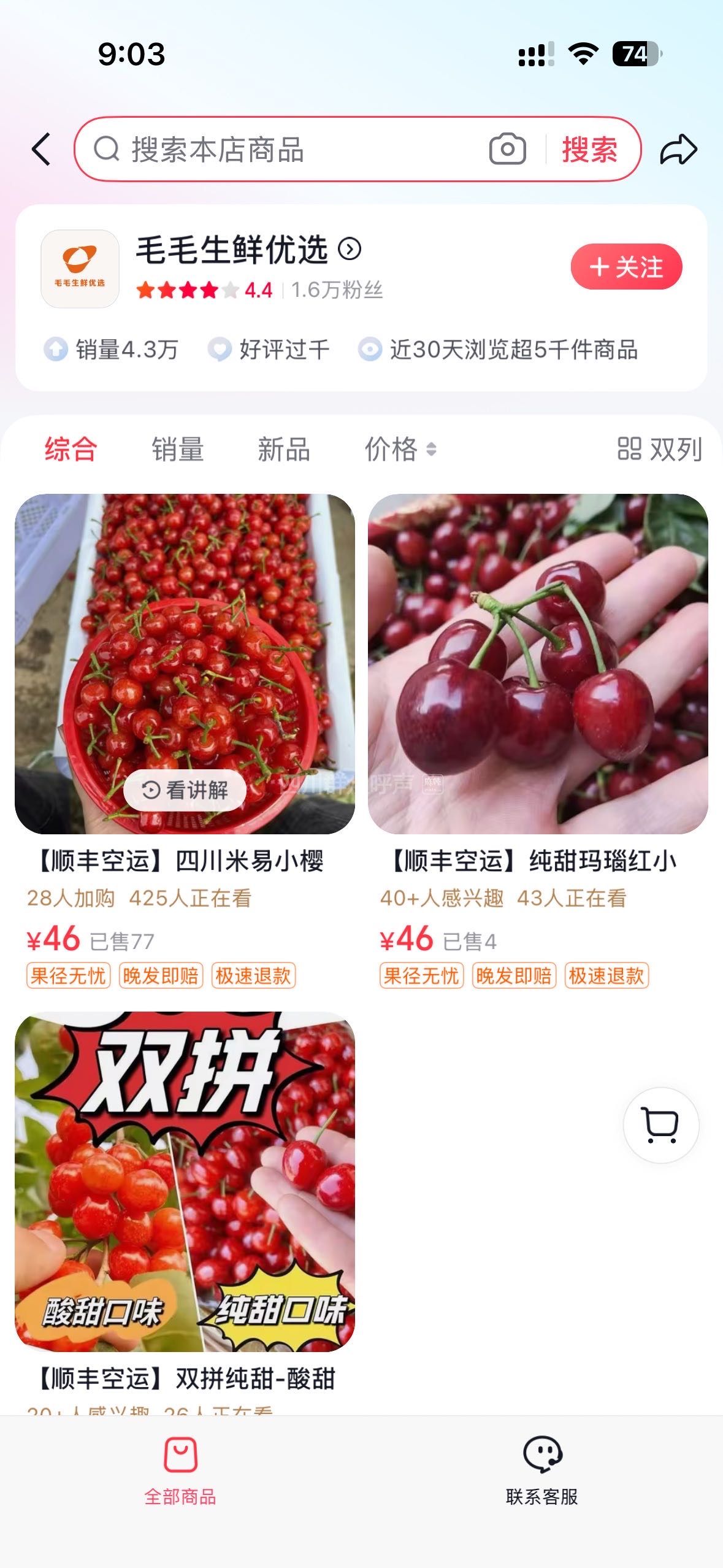Switch to the 新品 tab
Screen dimensions: 723x1568
point(283,449)
